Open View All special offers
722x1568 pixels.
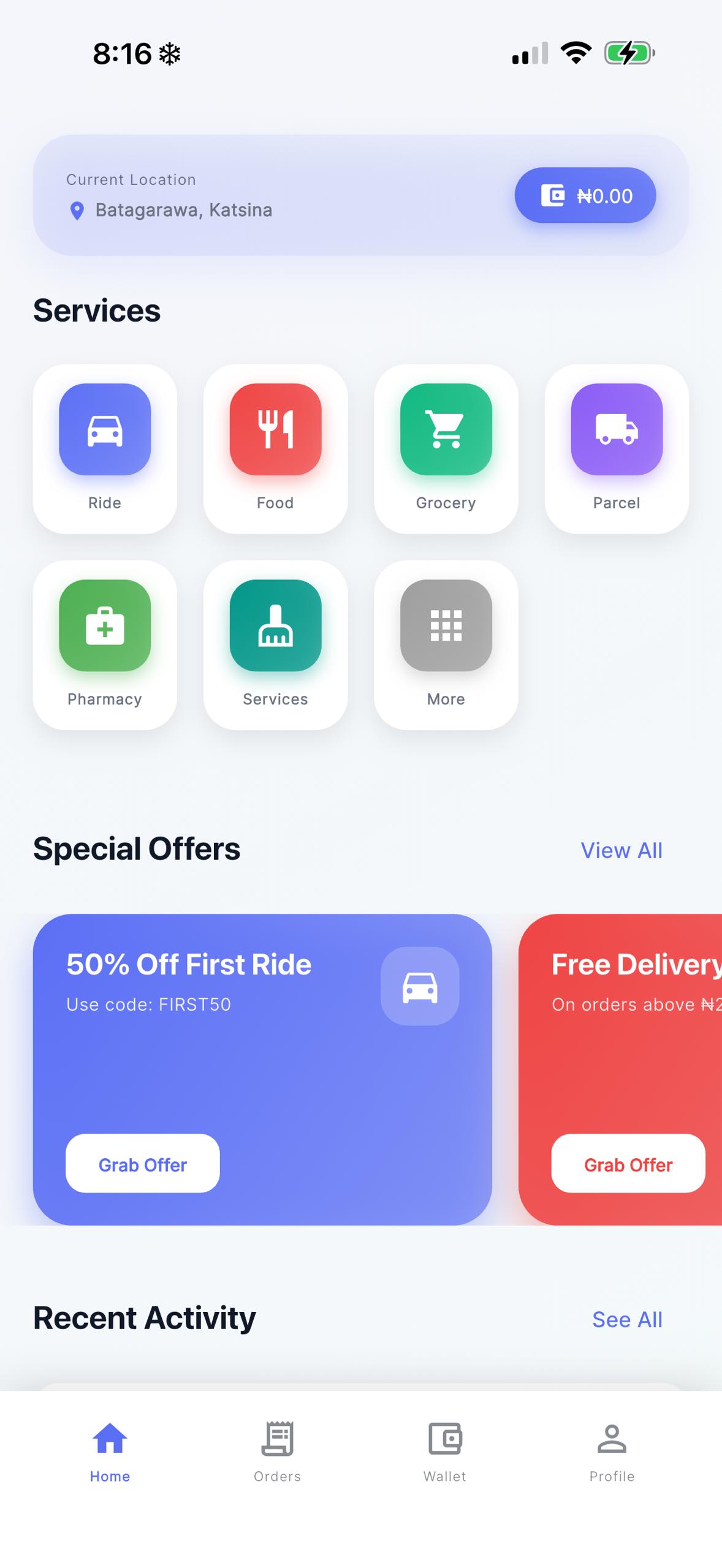point(621,850)
